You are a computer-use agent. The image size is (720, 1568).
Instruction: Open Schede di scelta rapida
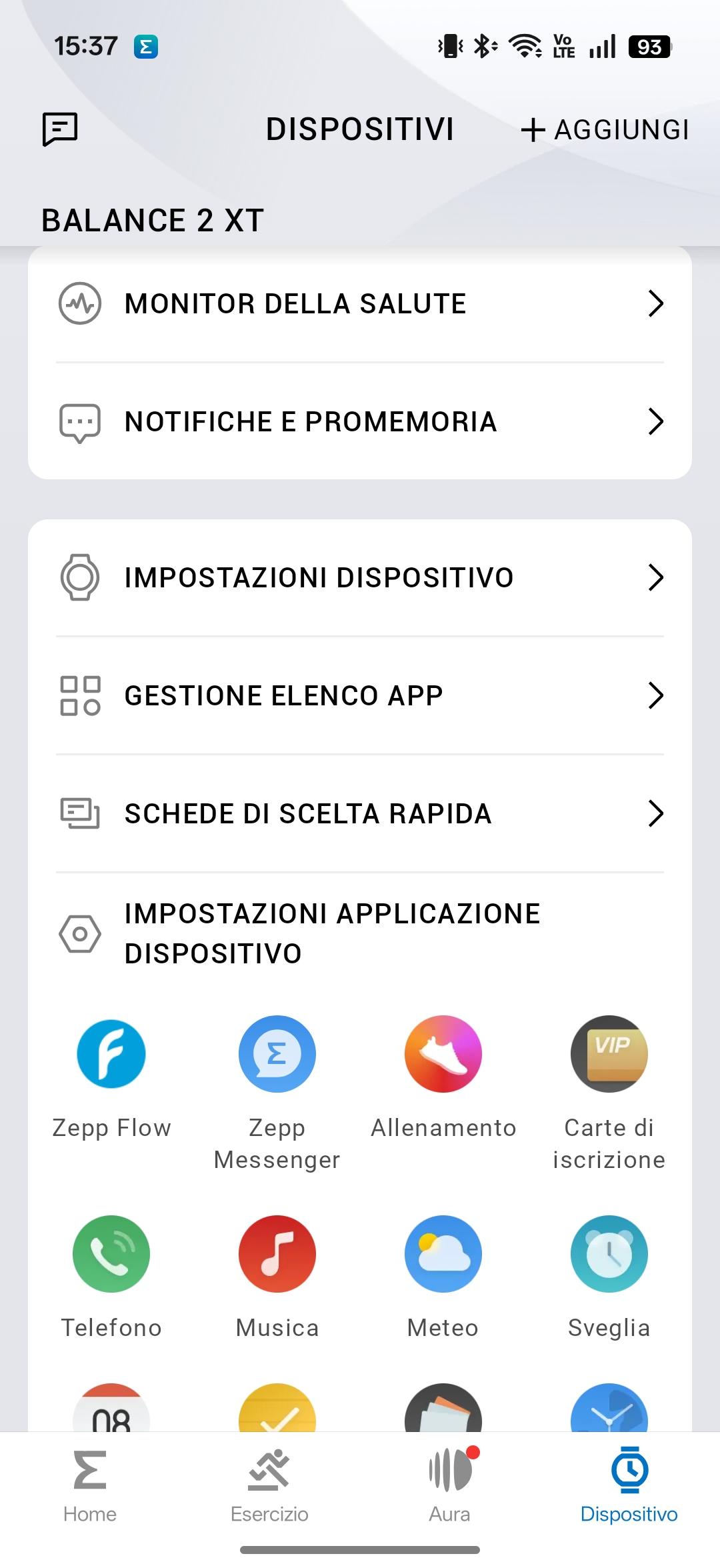(360, 814)
